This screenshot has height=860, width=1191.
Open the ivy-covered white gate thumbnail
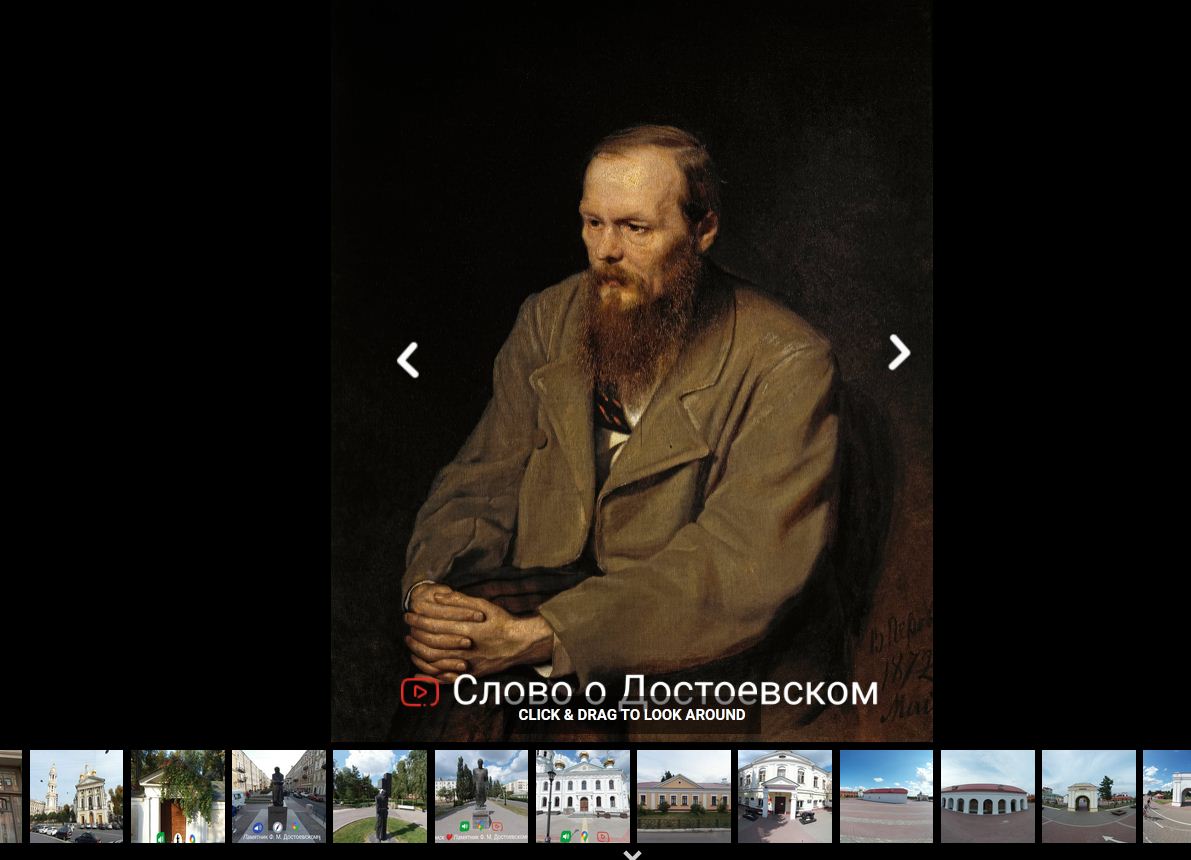tap(178, 796)
